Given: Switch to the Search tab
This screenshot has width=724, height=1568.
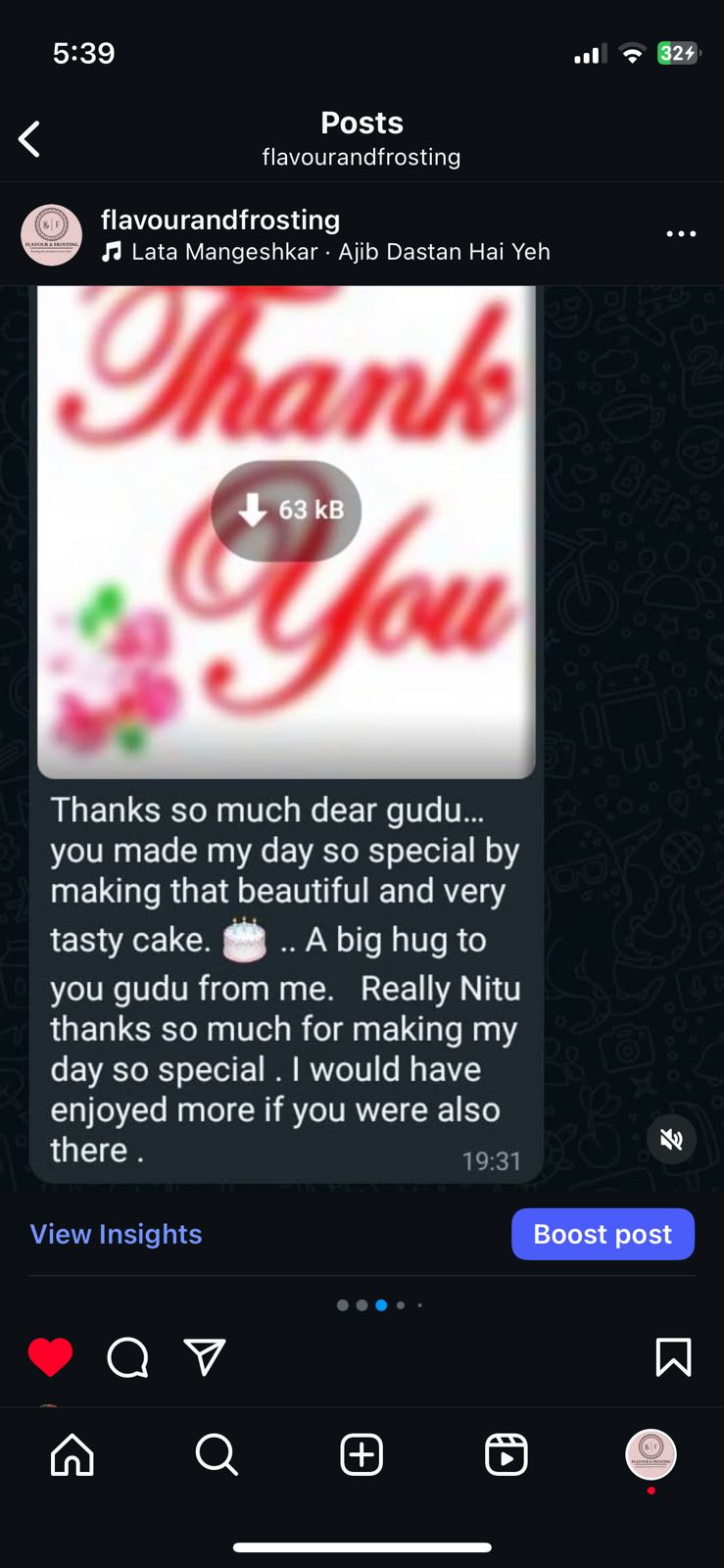Looking at the screenshot, I should click(x=217, y=1454).
